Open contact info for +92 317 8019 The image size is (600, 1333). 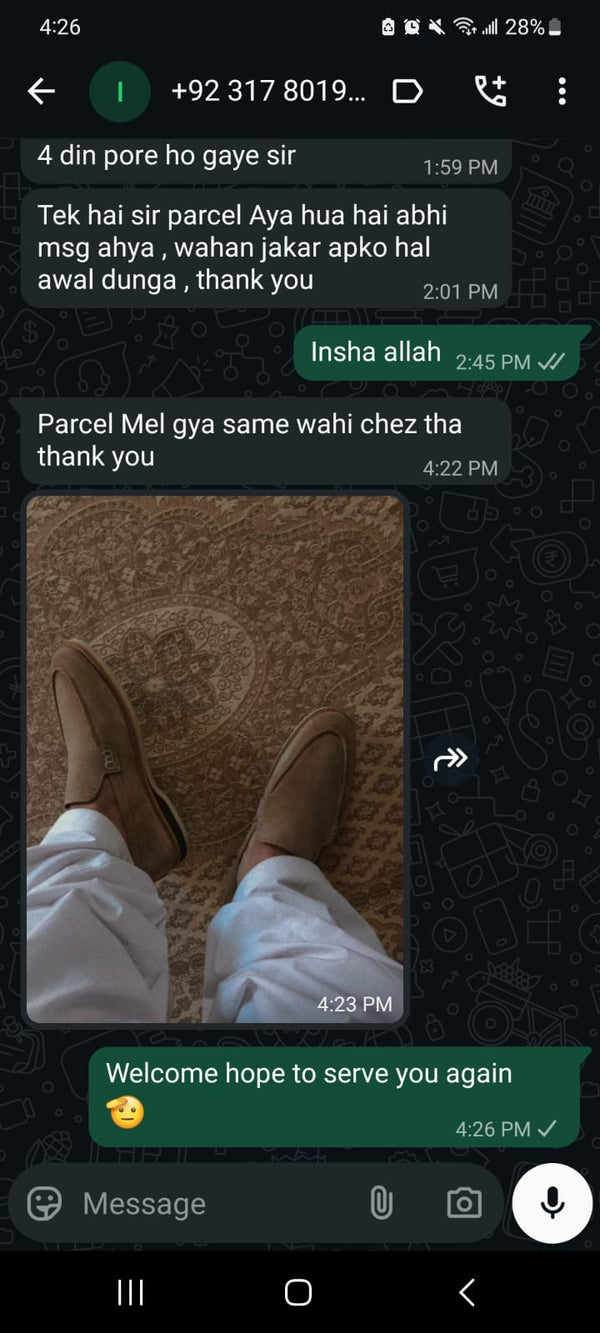[x=268, y=92]
